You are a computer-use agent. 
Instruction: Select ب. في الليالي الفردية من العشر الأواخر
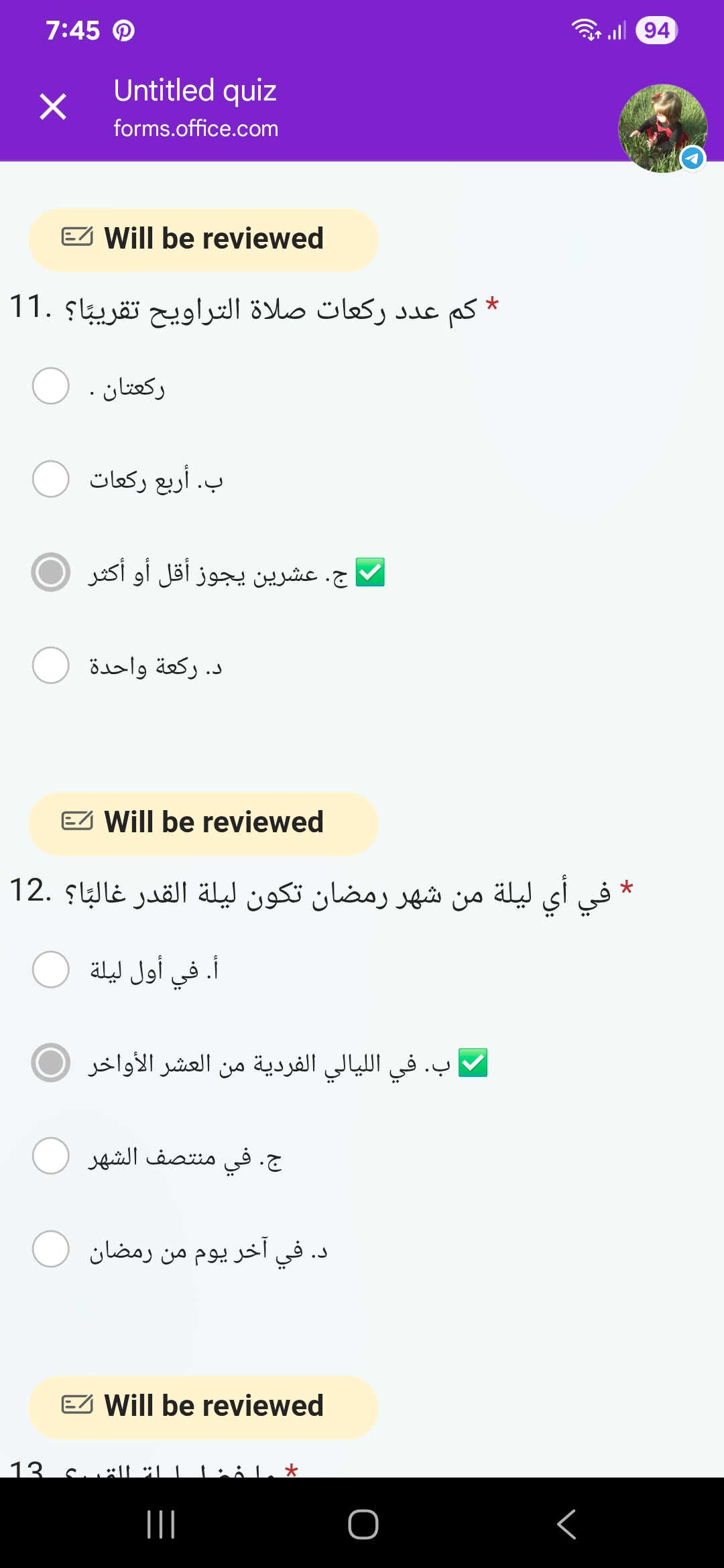click(x=51, y=1063)
